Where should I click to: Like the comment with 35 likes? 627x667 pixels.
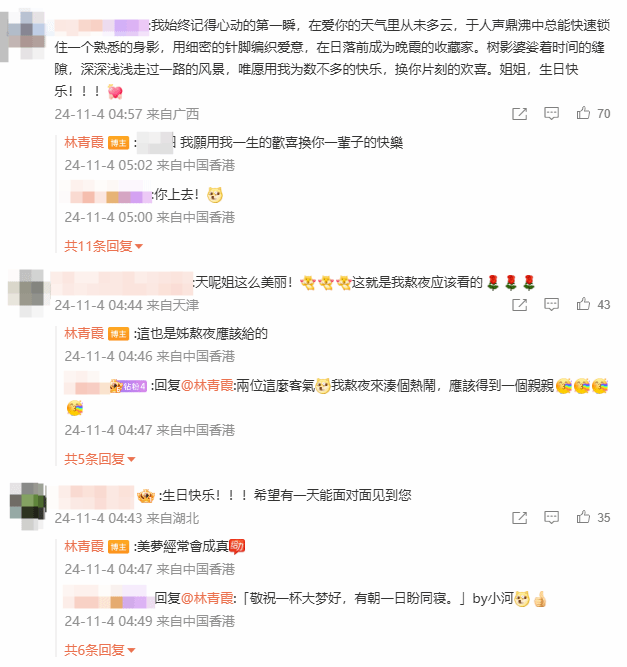(584, 518)
